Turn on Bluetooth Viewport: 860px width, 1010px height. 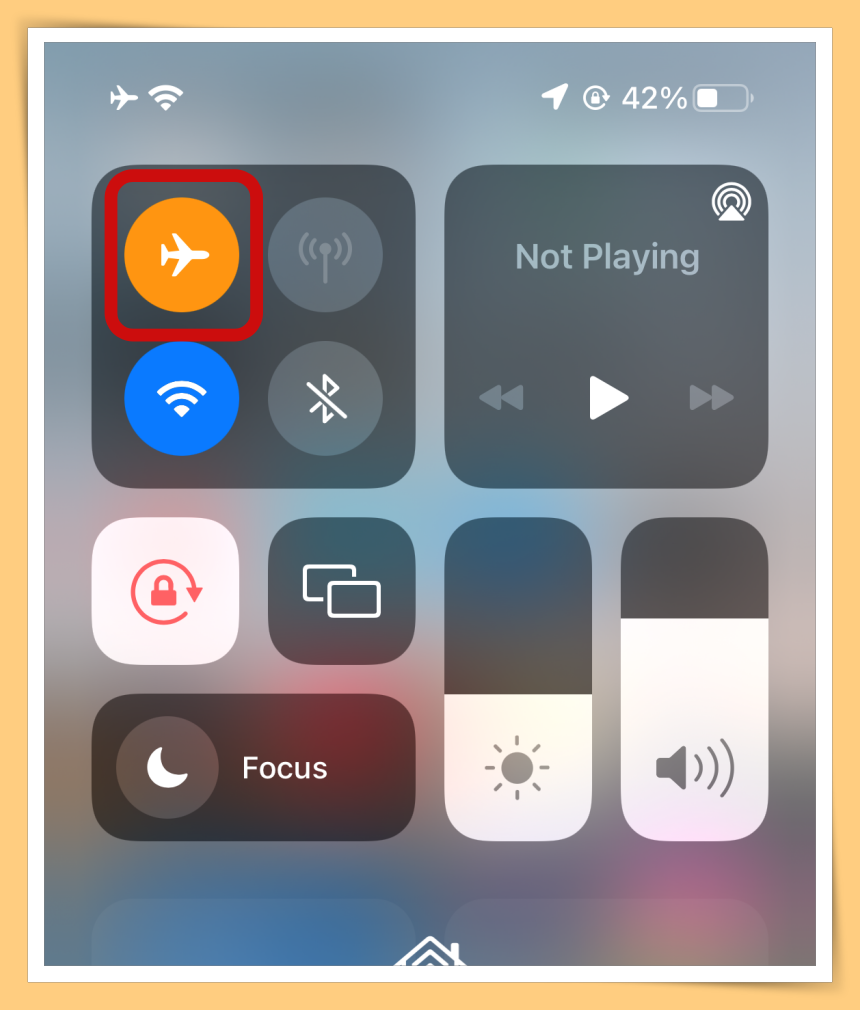click(325, 398)
